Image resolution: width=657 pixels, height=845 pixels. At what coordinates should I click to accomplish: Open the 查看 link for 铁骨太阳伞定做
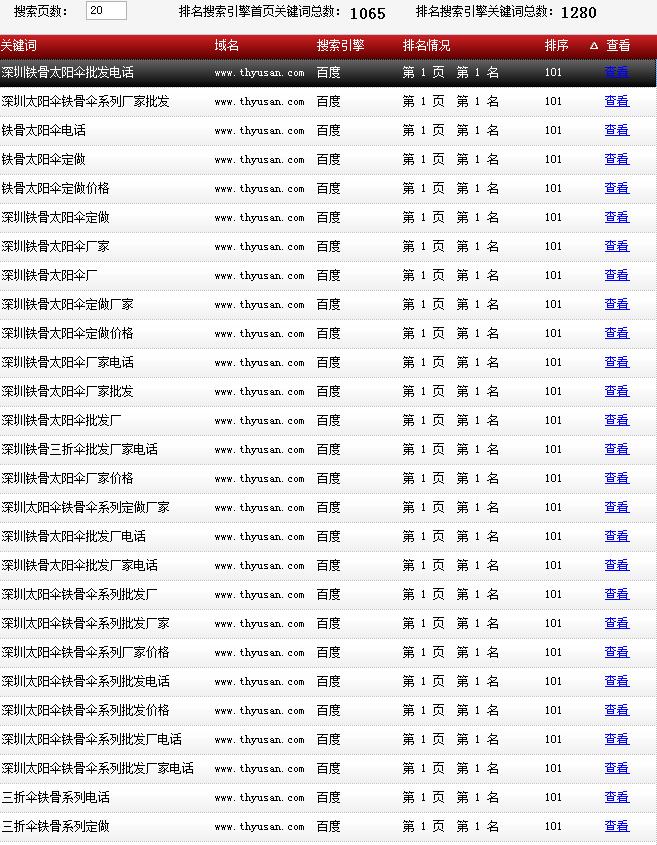[x=616, y=159]
